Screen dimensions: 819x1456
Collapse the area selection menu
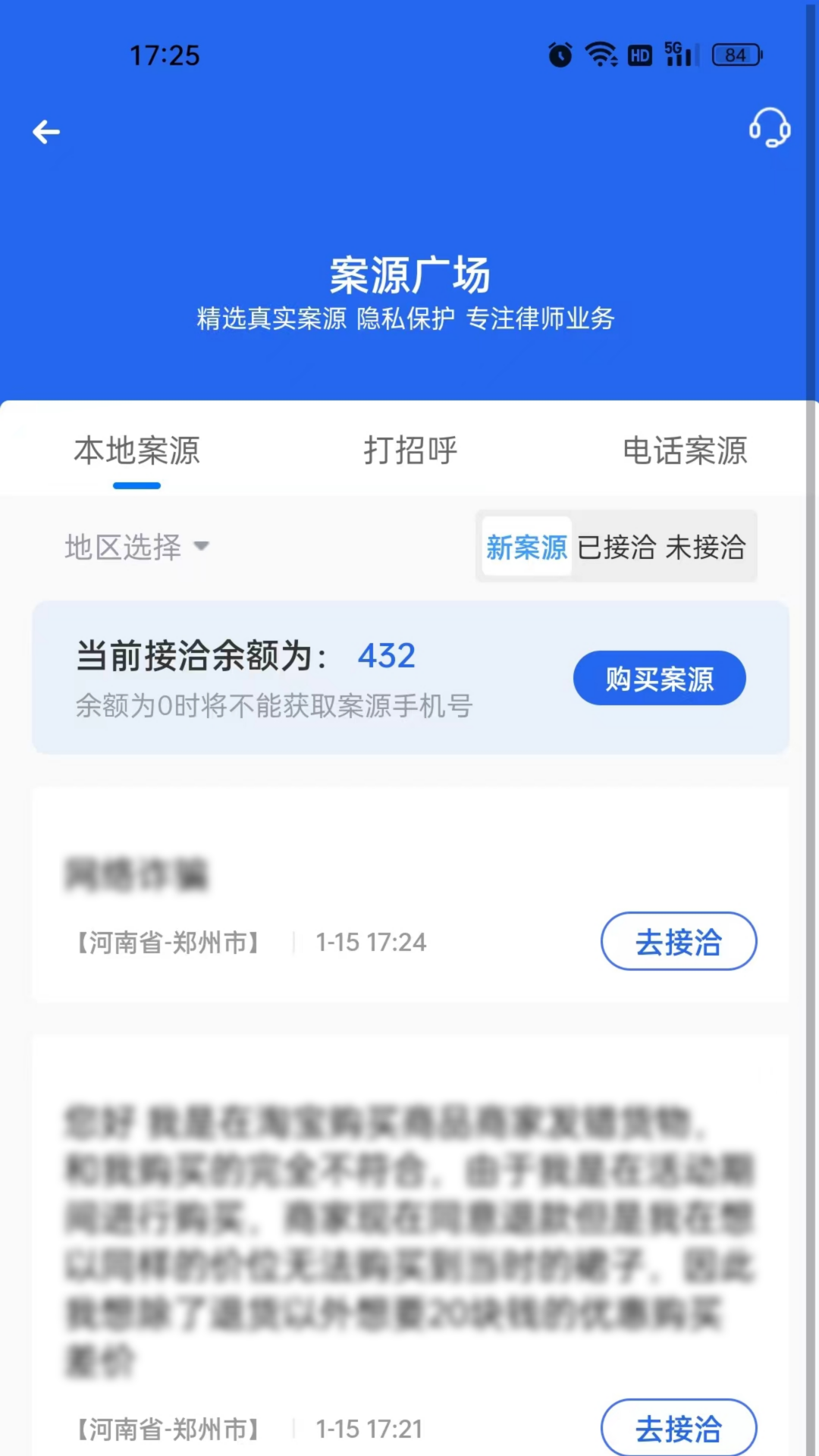click(136, 547)
